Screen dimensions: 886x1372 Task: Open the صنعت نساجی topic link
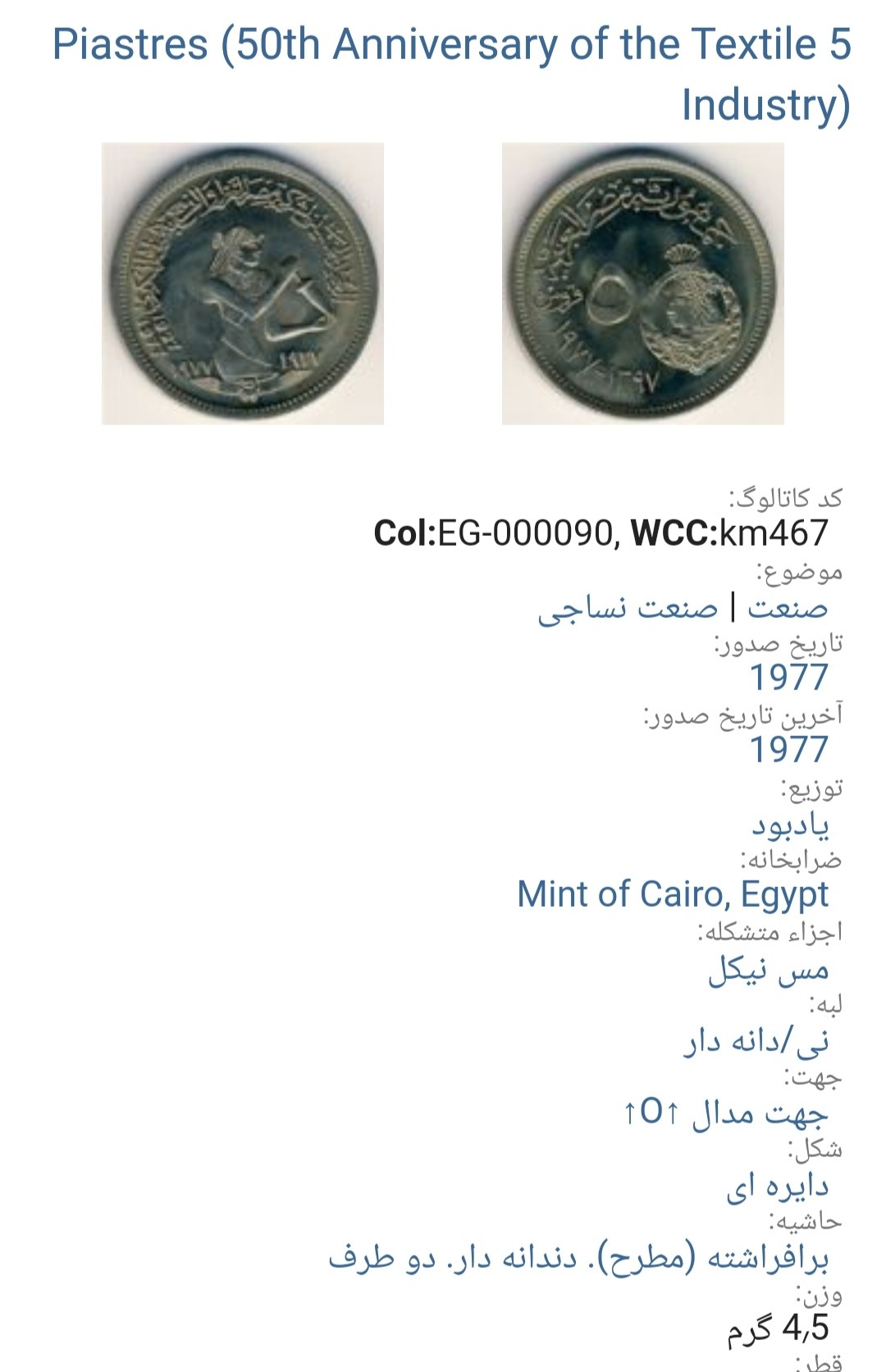coord(628,607)
